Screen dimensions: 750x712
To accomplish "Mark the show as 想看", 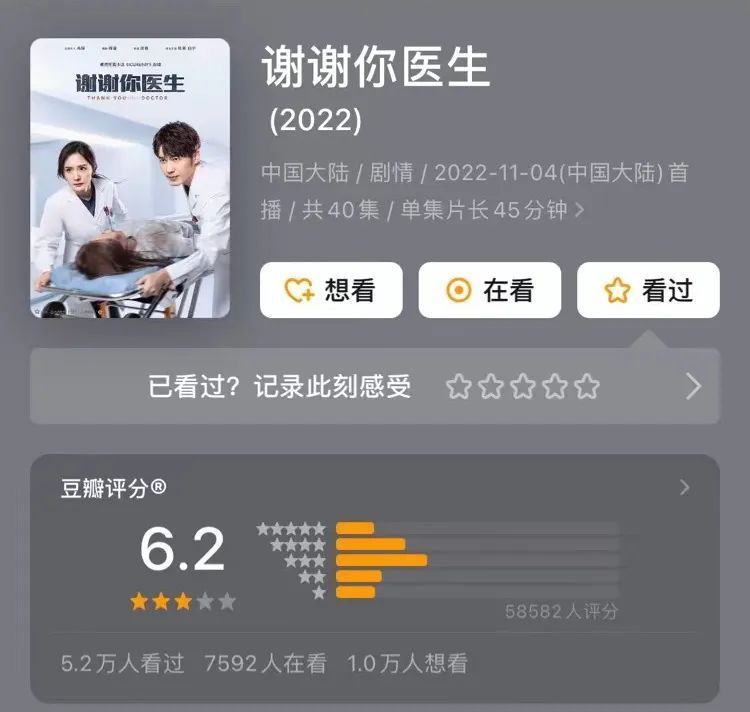I will [331, 290].
